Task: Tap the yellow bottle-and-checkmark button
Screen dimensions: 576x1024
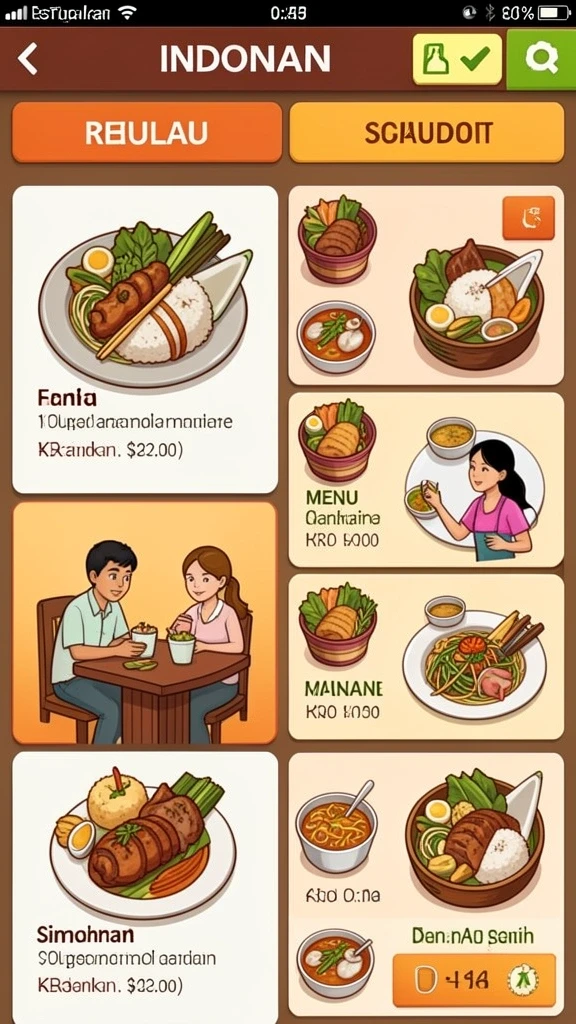Action: point(457,59)
